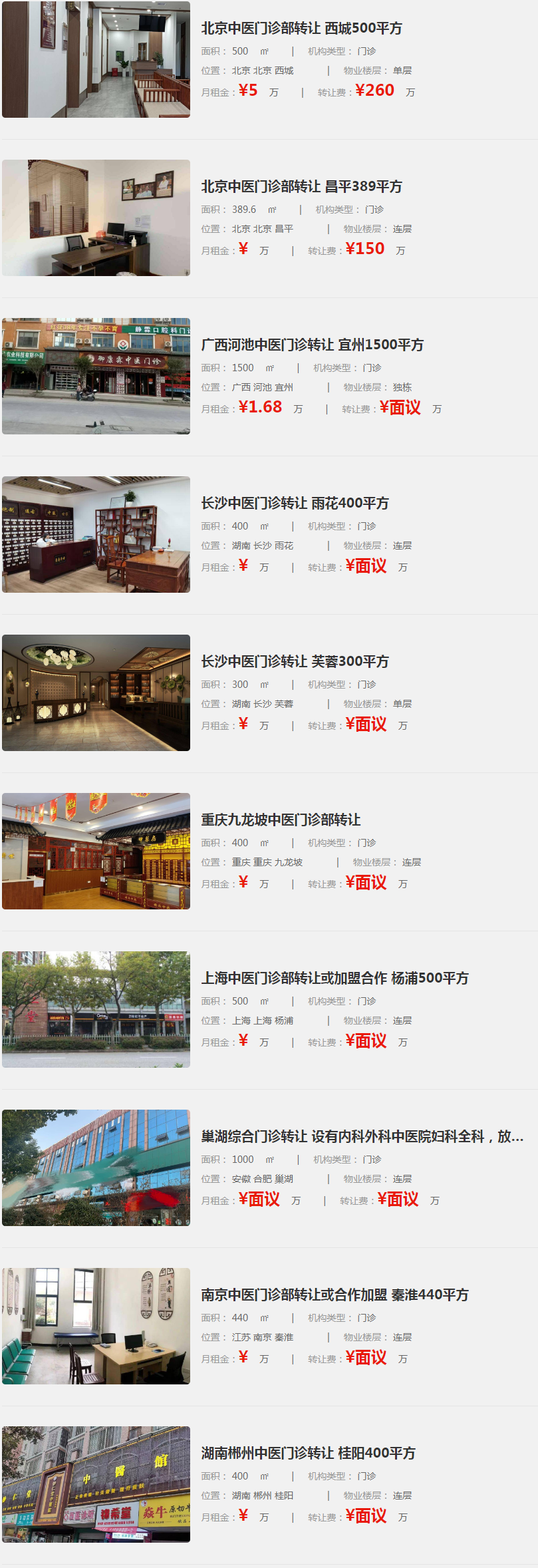
Task: View the 南京中医门诊部转让或合作加盟 秦淮440平方 listing
Action: click(x=335, y=1295)
